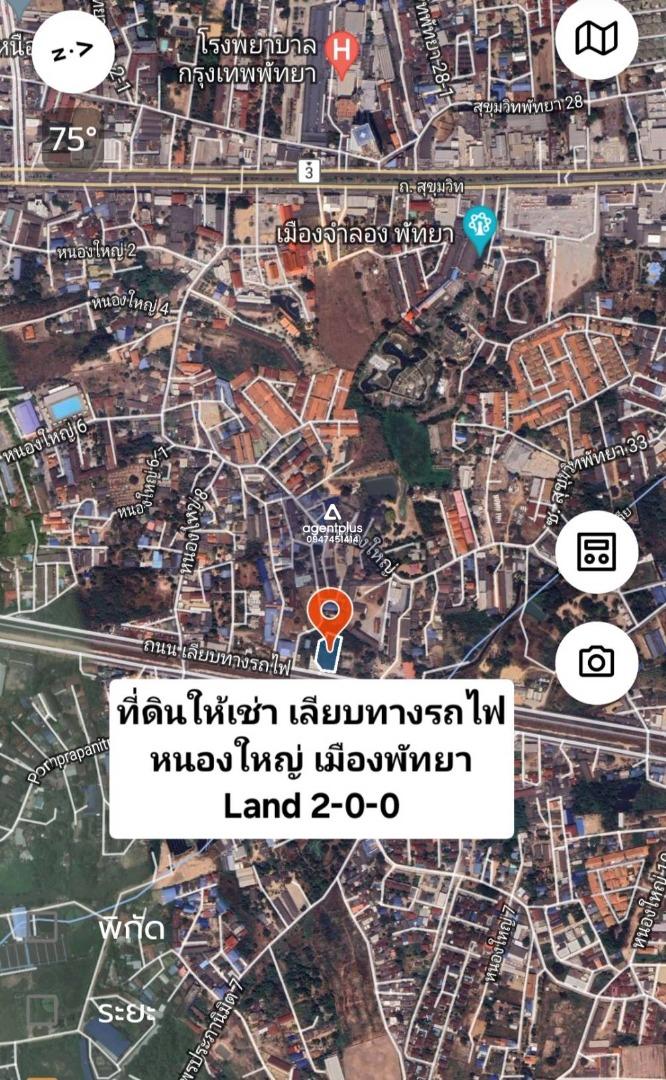Open the calculator tool button
The image size is (666, 1080).
click(x=596, y=552)
